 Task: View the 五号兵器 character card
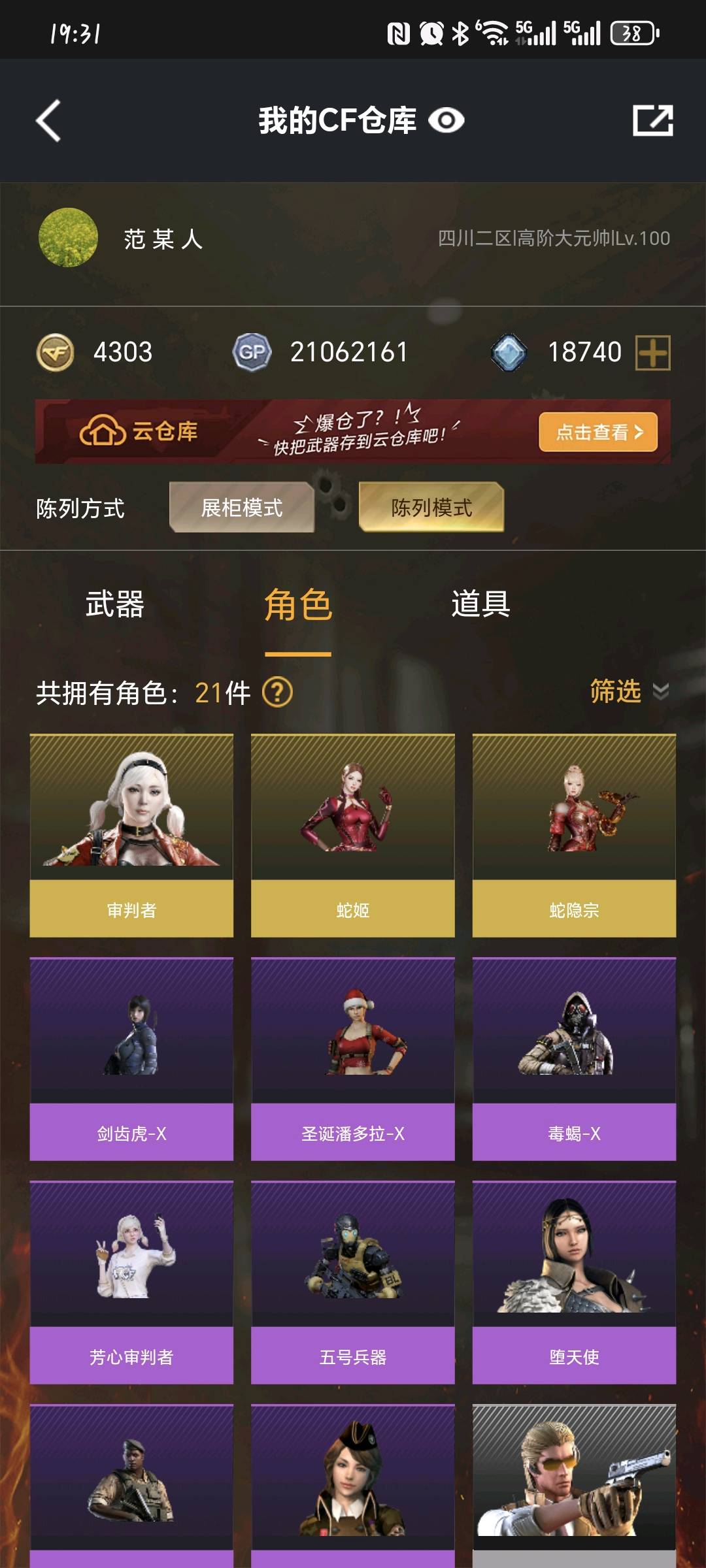353,1282
